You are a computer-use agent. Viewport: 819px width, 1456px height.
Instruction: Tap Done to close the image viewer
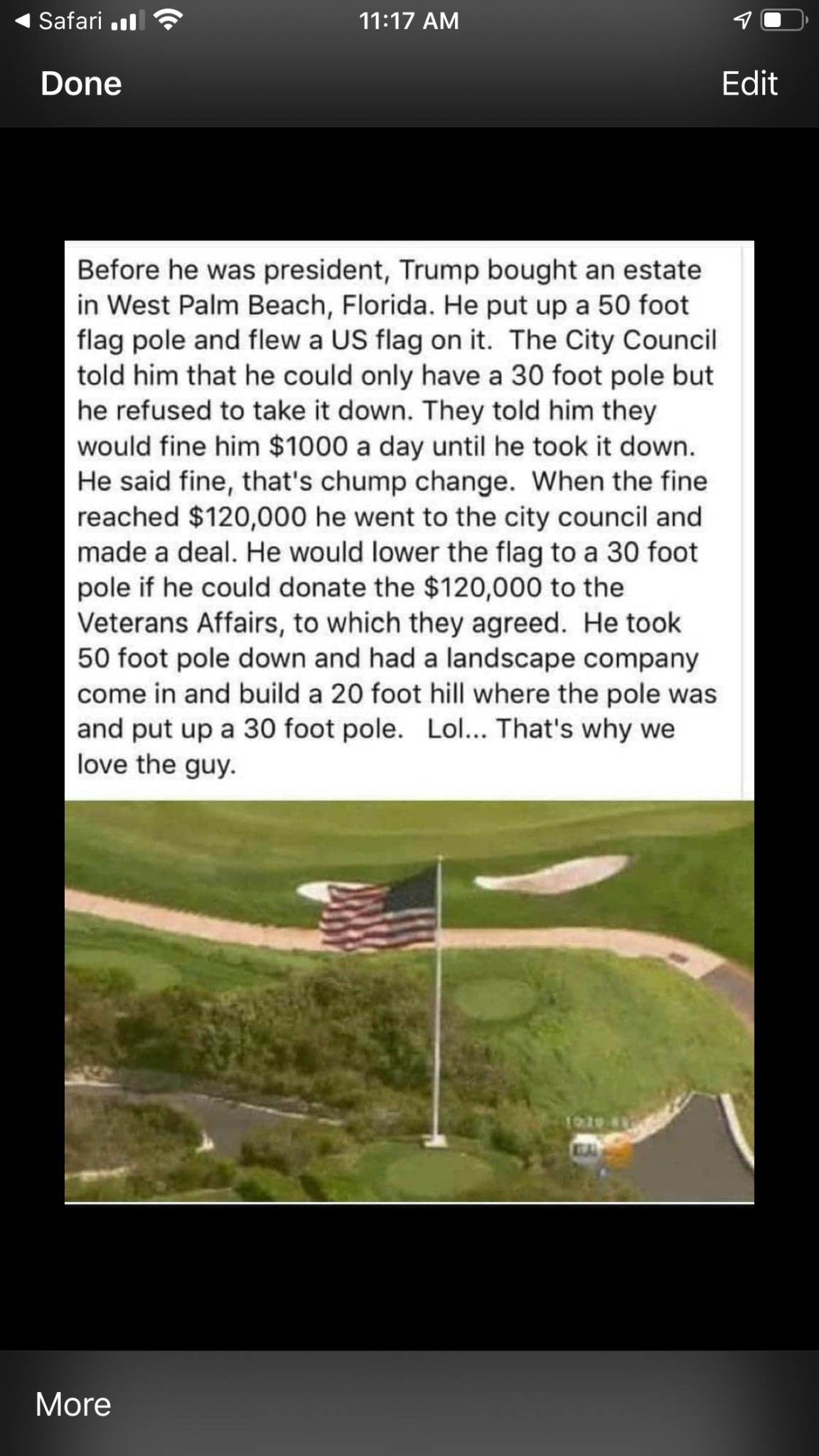point(81,84)
